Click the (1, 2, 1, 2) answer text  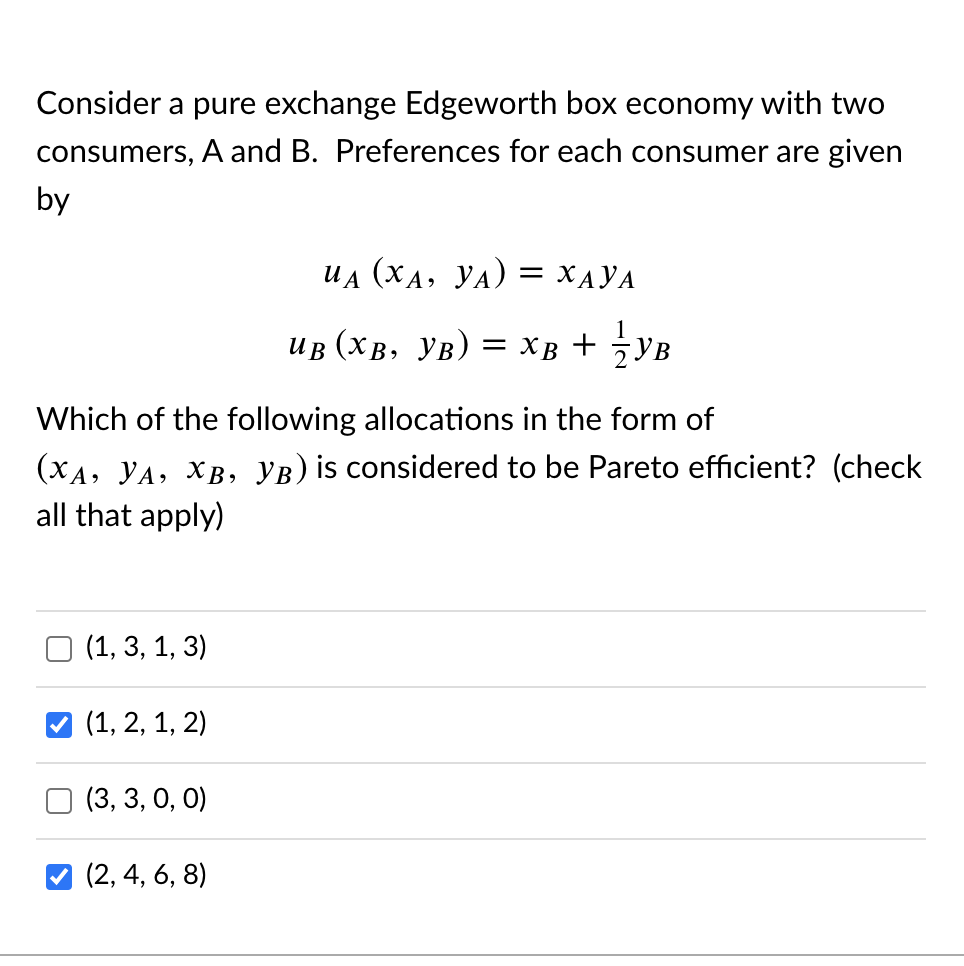tap(145, 724)
